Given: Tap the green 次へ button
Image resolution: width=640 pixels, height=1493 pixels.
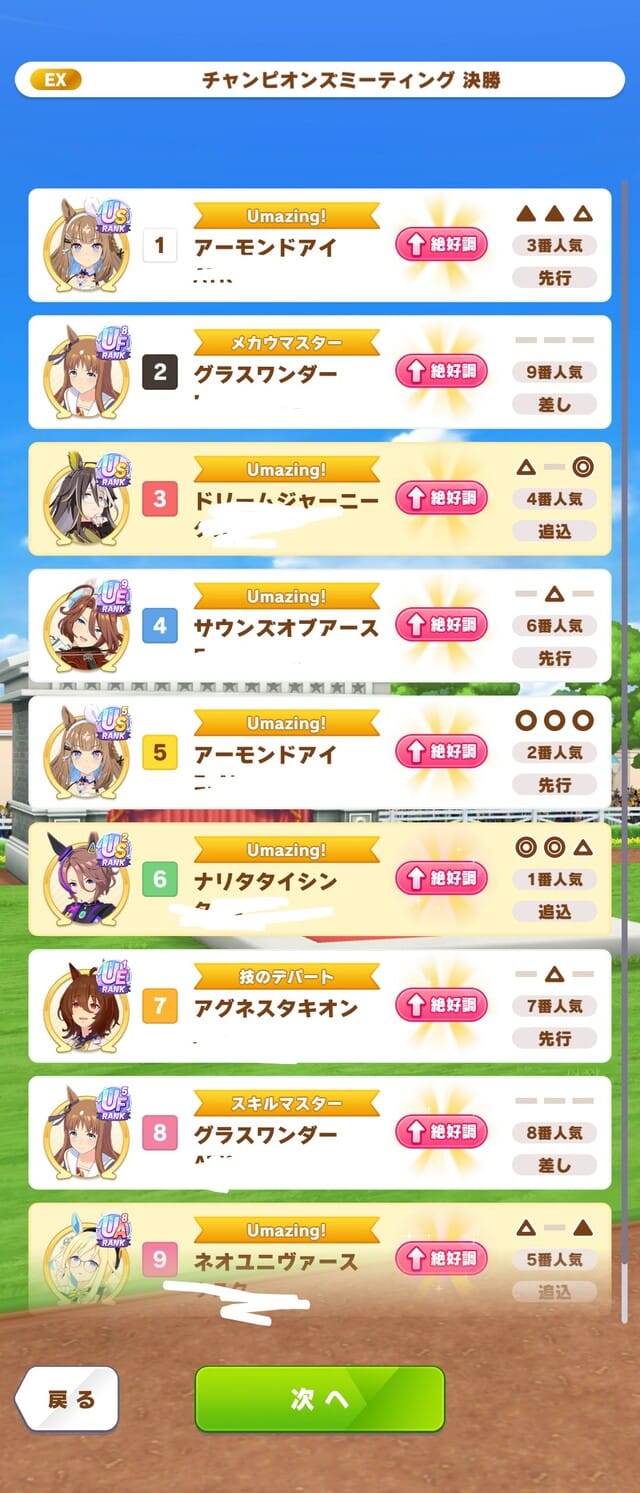Looking at the screenshot, I should click(319, 1398).
